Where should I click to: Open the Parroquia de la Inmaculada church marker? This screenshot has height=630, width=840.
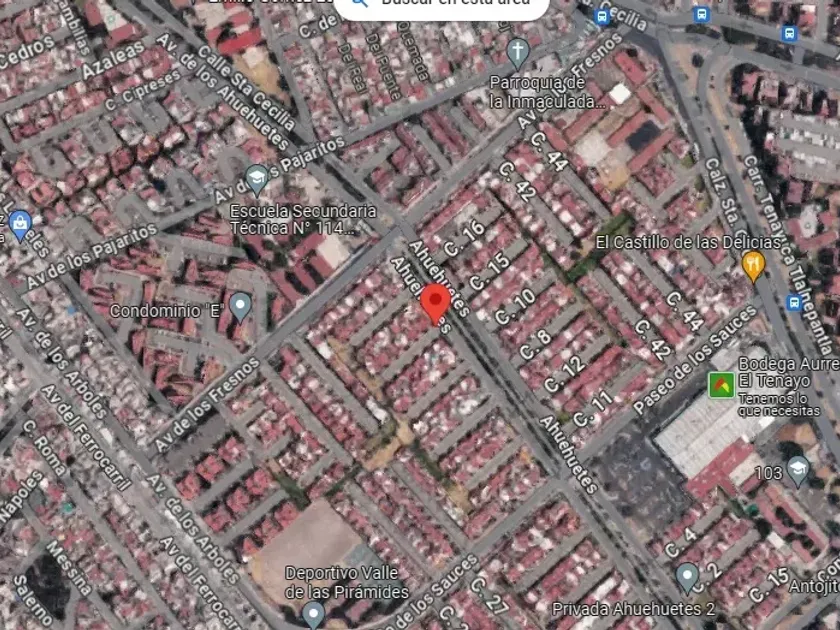(517, 50)
